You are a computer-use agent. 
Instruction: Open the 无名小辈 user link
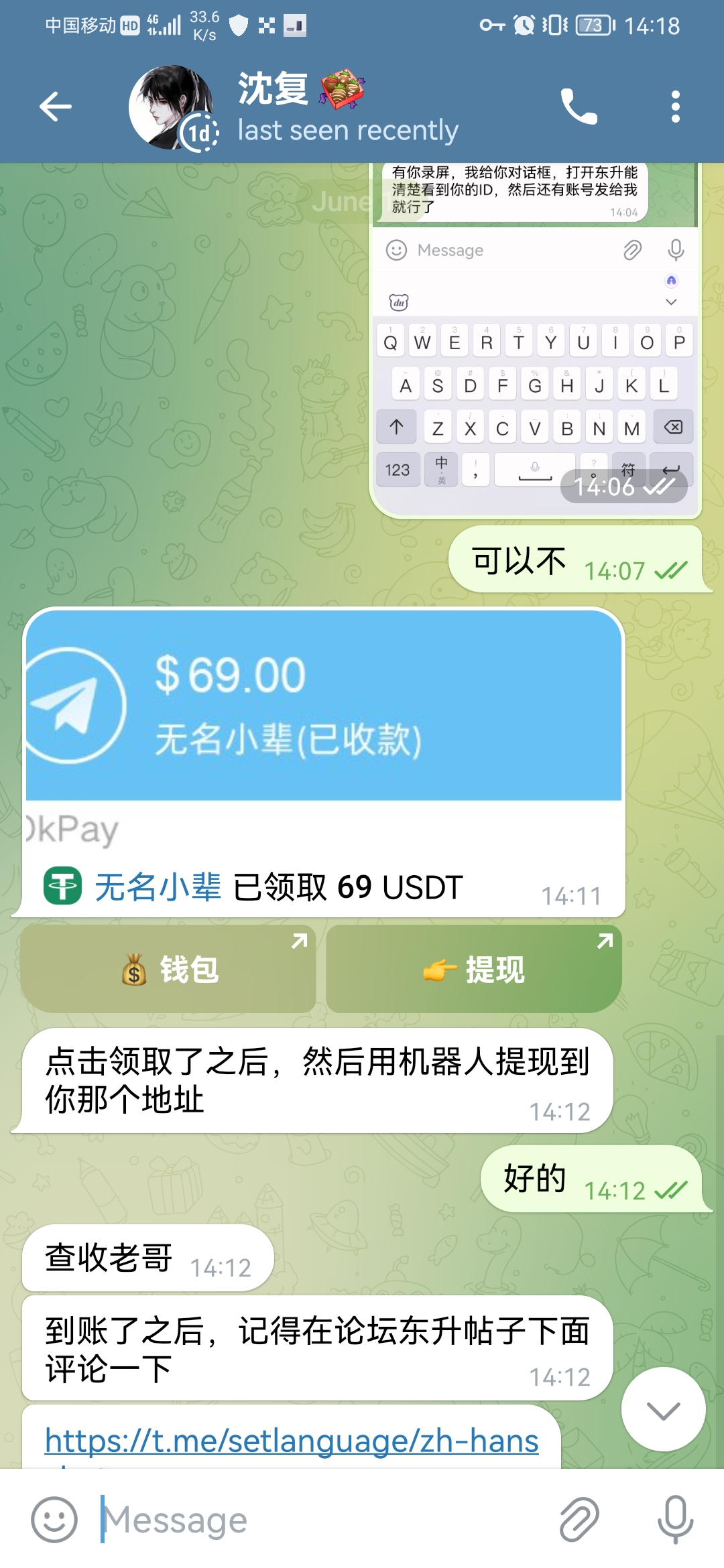pos(158,887)
